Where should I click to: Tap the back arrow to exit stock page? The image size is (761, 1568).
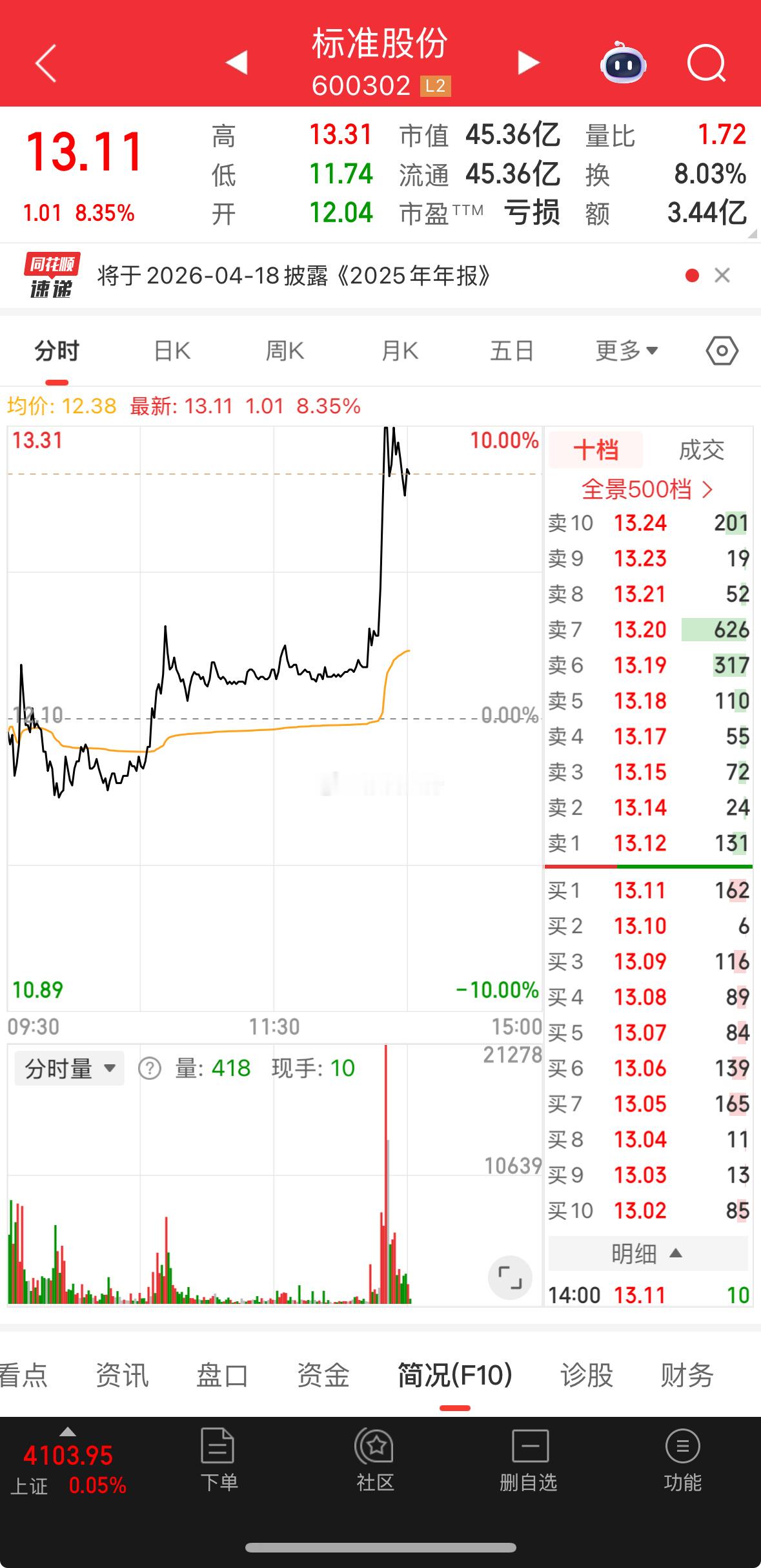point(43,62)
